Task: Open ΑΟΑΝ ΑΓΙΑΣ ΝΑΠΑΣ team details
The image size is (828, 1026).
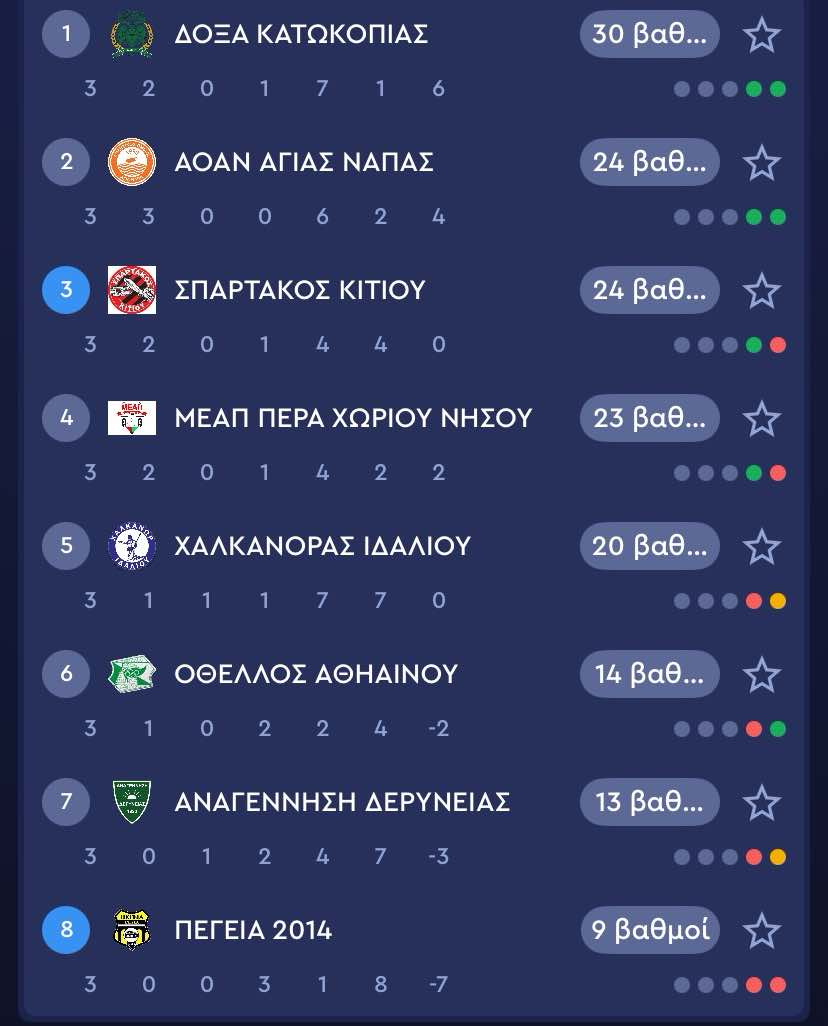Action: pos(304,162)
